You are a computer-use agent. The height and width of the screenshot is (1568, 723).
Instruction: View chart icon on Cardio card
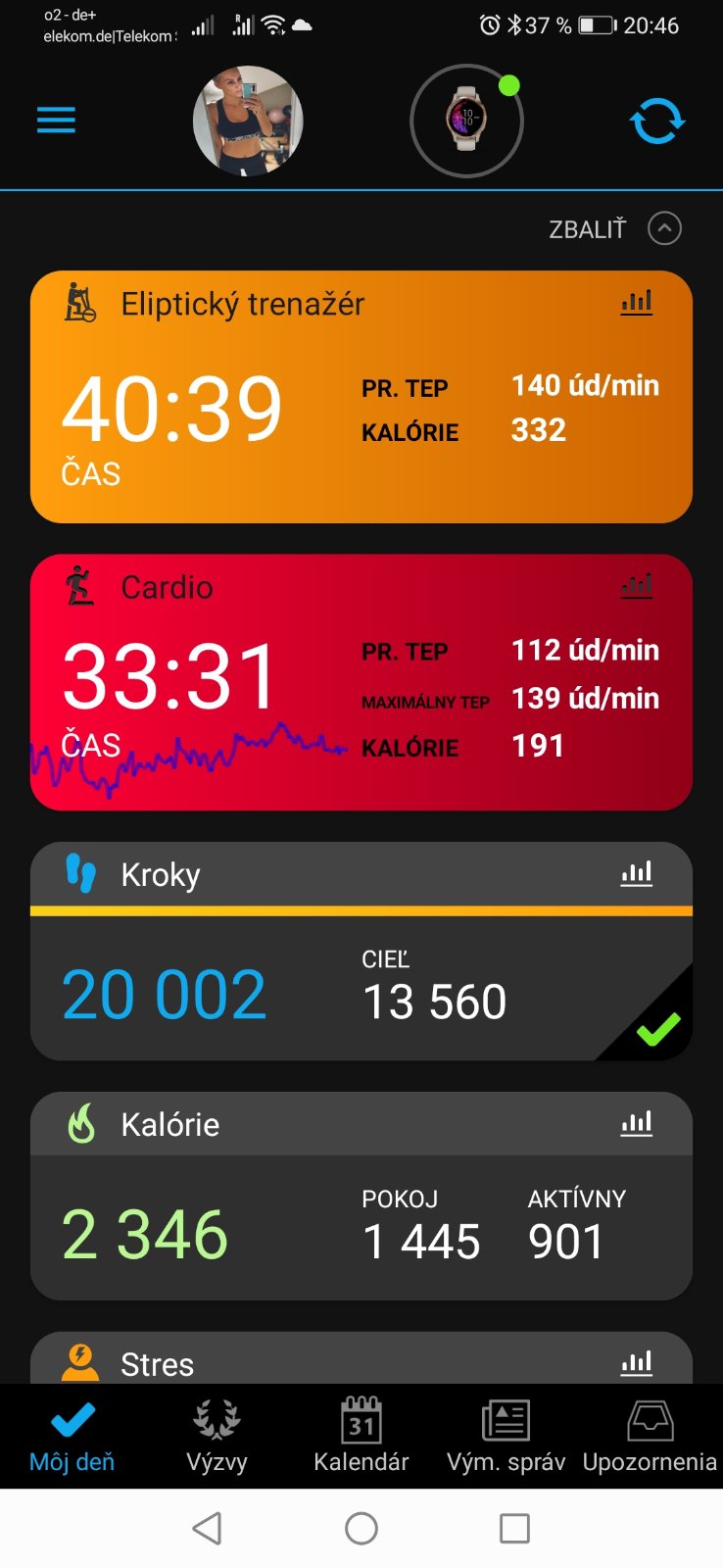pos(636,586)
